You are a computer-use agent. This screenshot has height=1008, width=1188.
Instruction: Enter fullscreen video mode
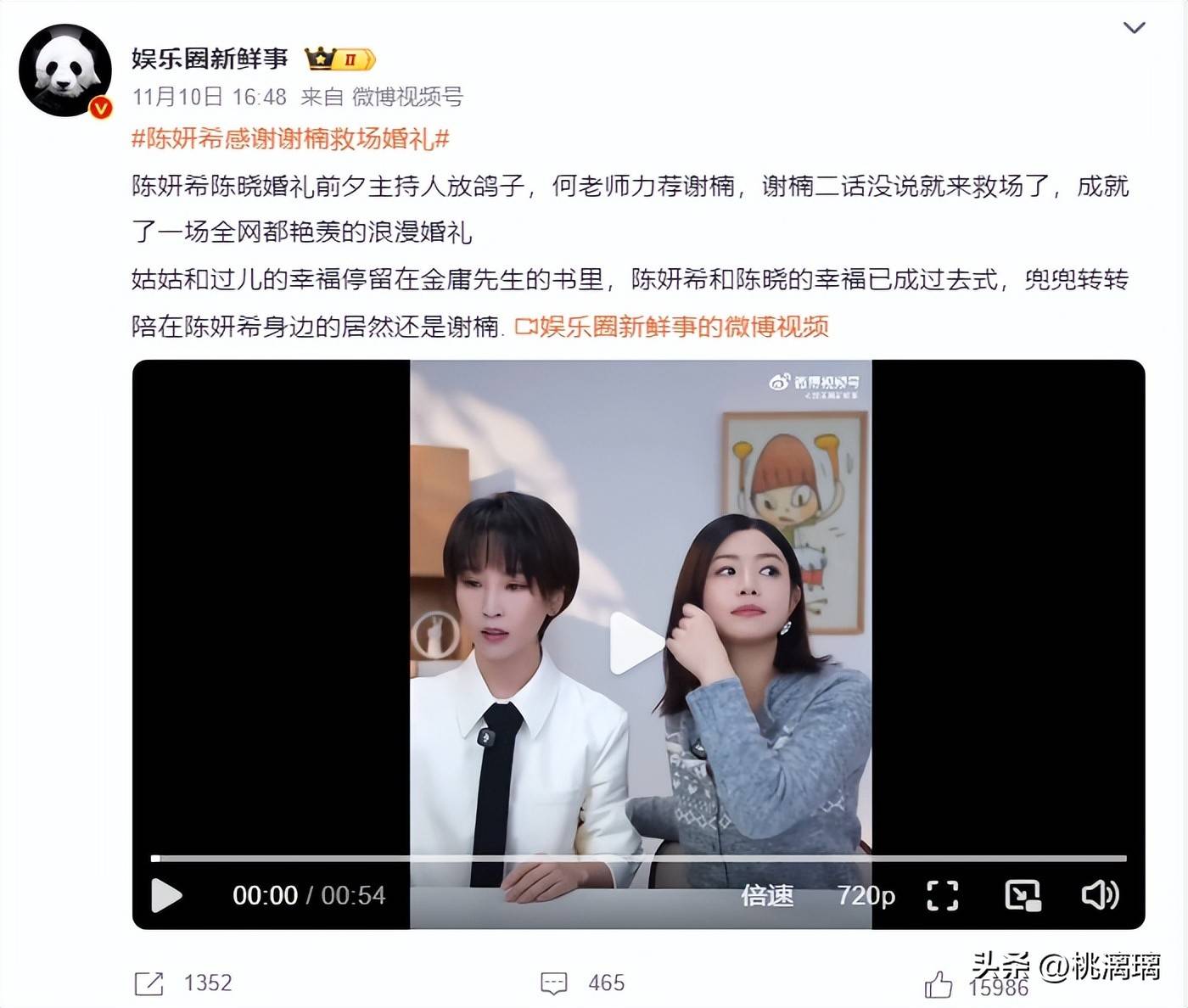tap(942, 895)
